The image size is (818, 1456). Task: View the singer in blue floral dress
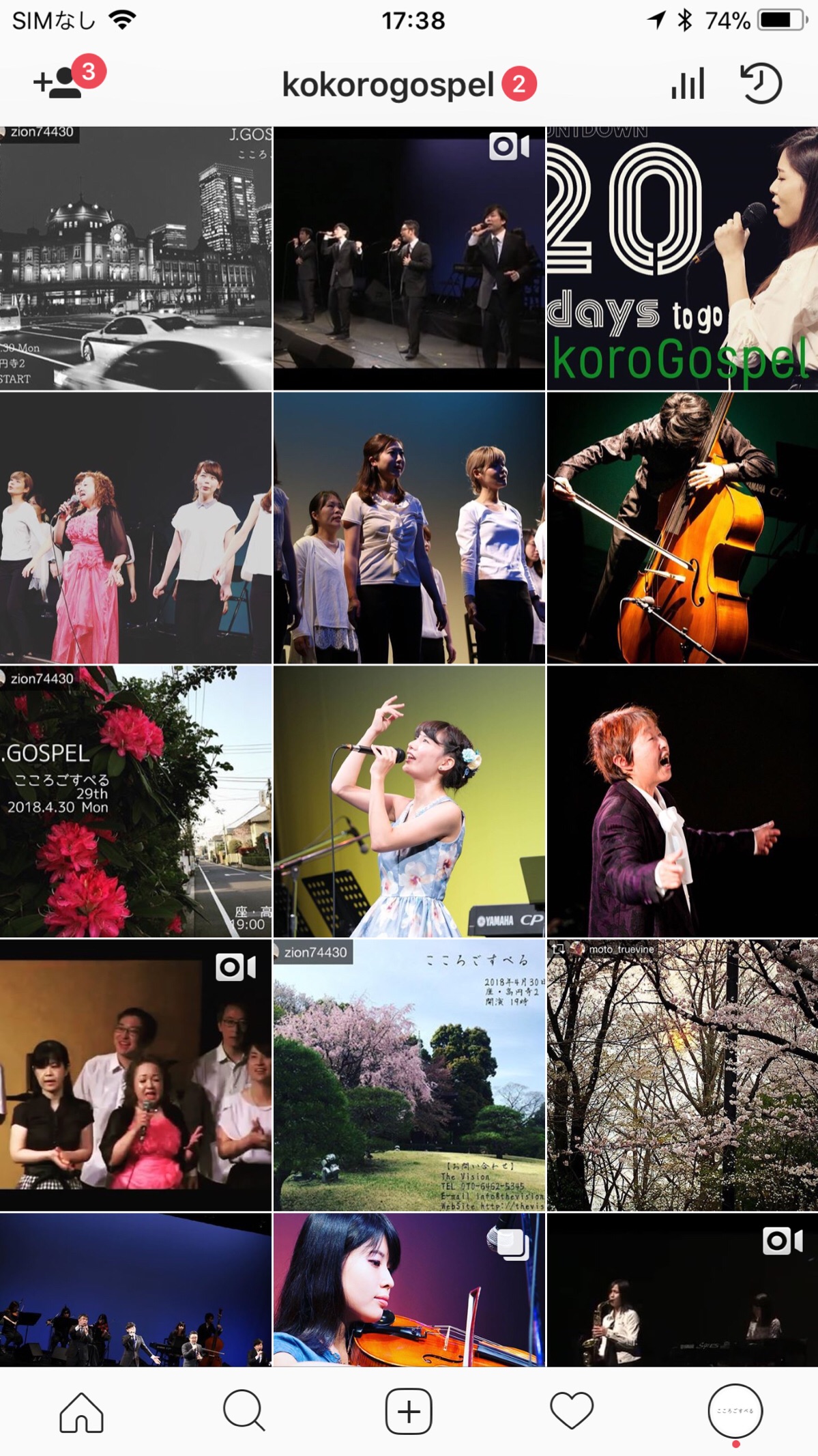click(x=409, y=801)
